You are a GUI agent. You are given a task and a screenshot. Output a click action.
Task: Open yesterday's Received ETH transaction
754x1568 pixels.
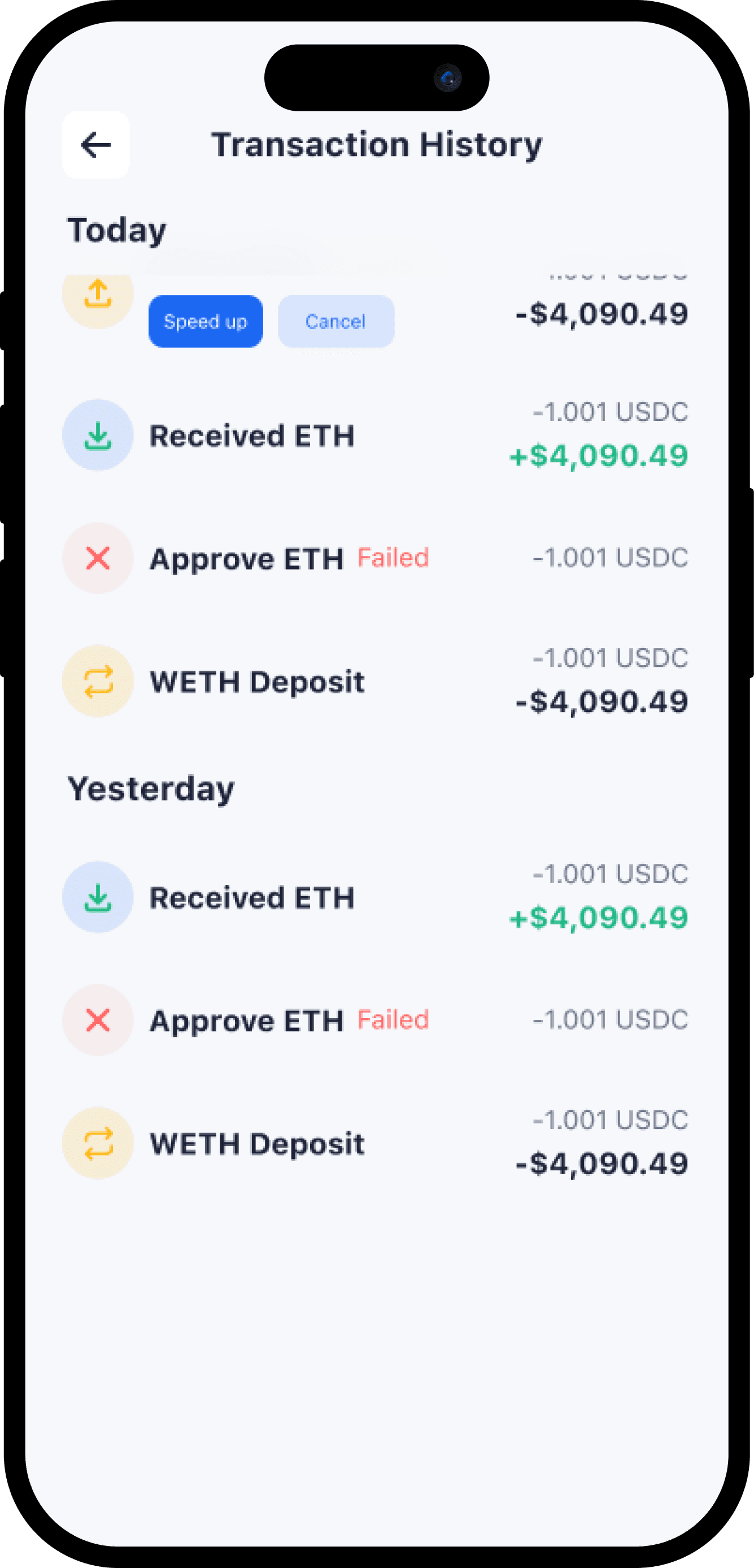point(252,898)
